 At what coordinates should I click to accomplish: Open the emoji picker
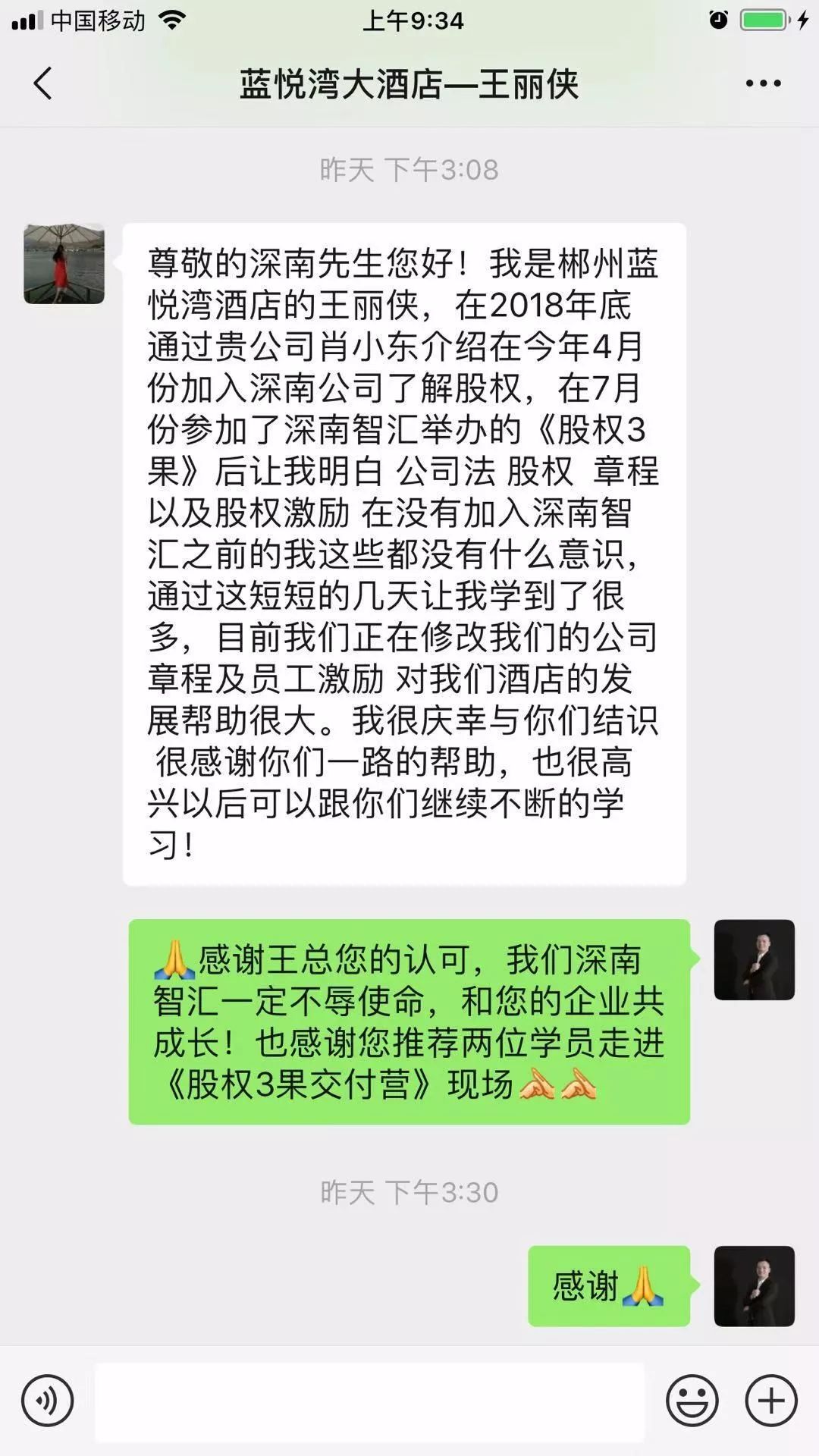692,1401
